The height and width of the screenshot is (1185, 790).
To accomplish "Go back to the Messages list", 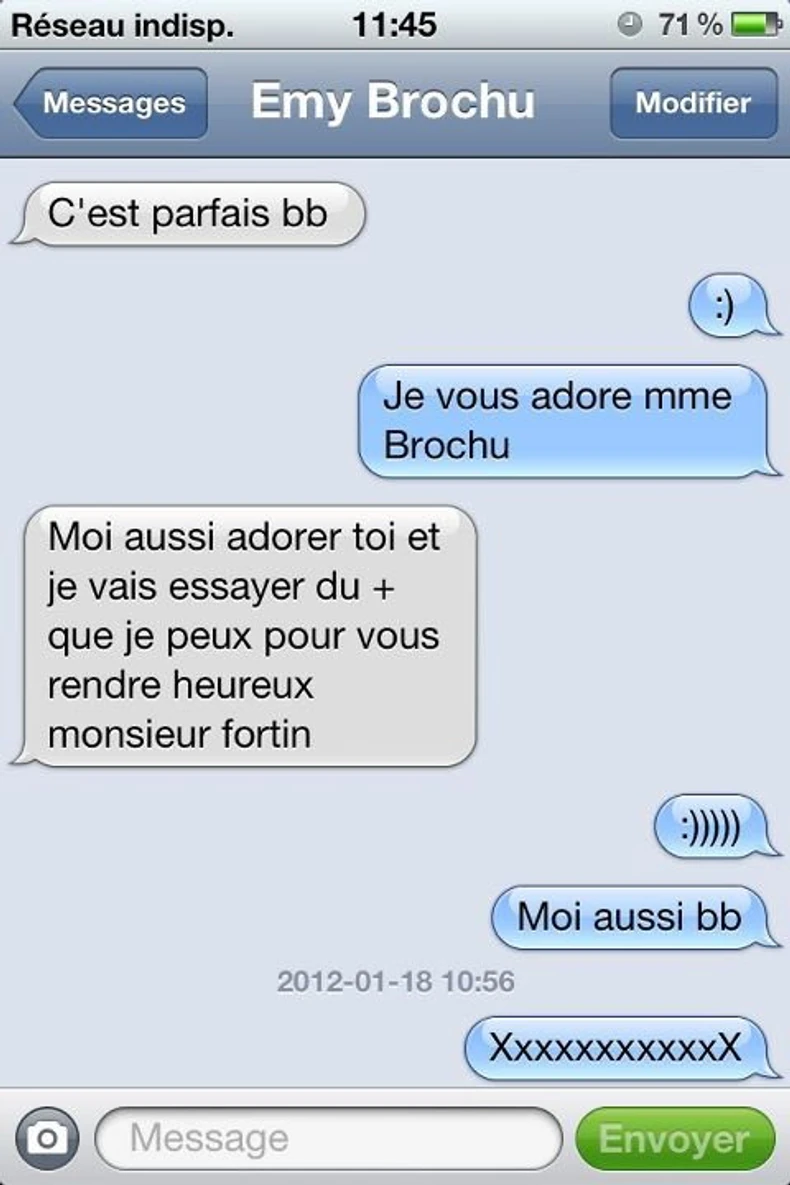I will click(110, 103).
